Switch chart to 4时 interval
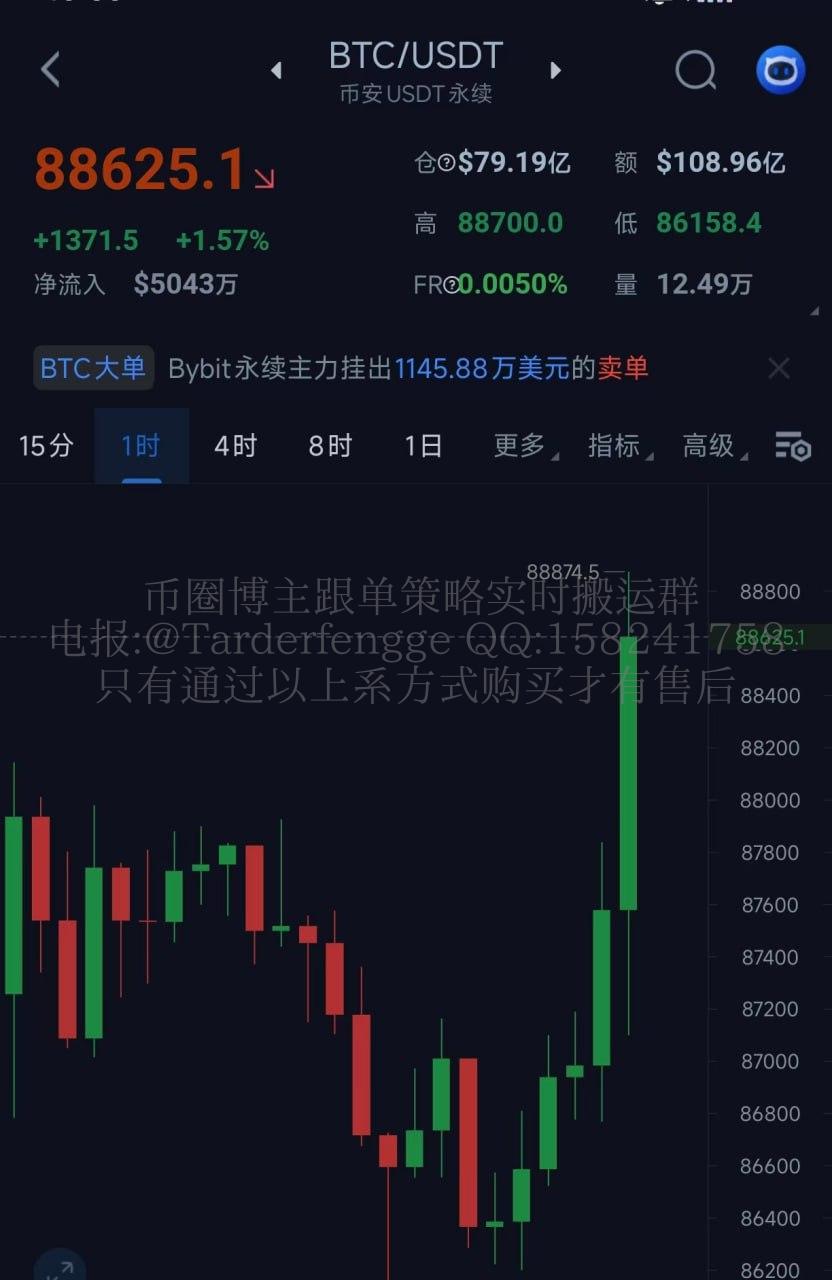The width and height of the screenshot is (832, 1280). pos(235,446)
